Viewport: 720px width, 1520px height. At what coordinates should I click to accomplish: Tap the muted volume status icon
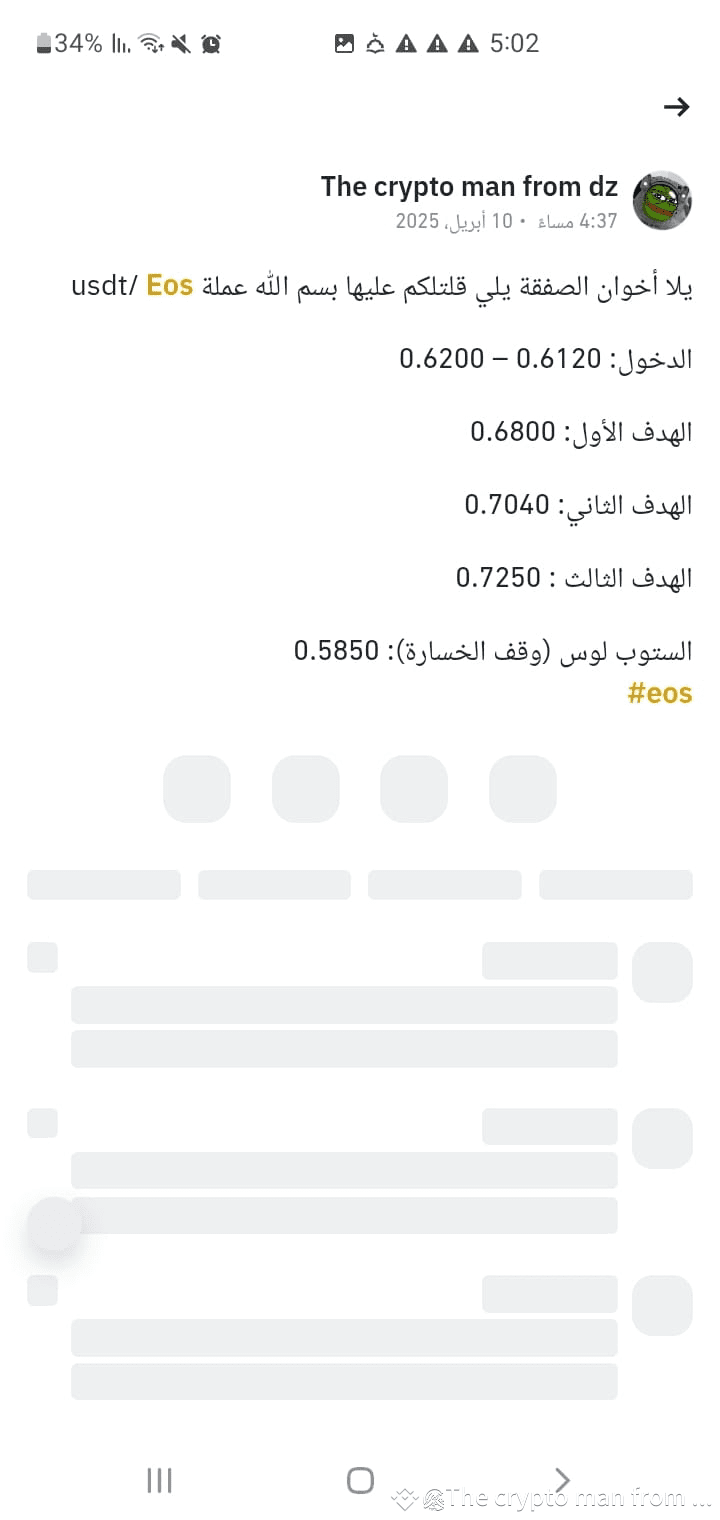[x=181, y=43]
